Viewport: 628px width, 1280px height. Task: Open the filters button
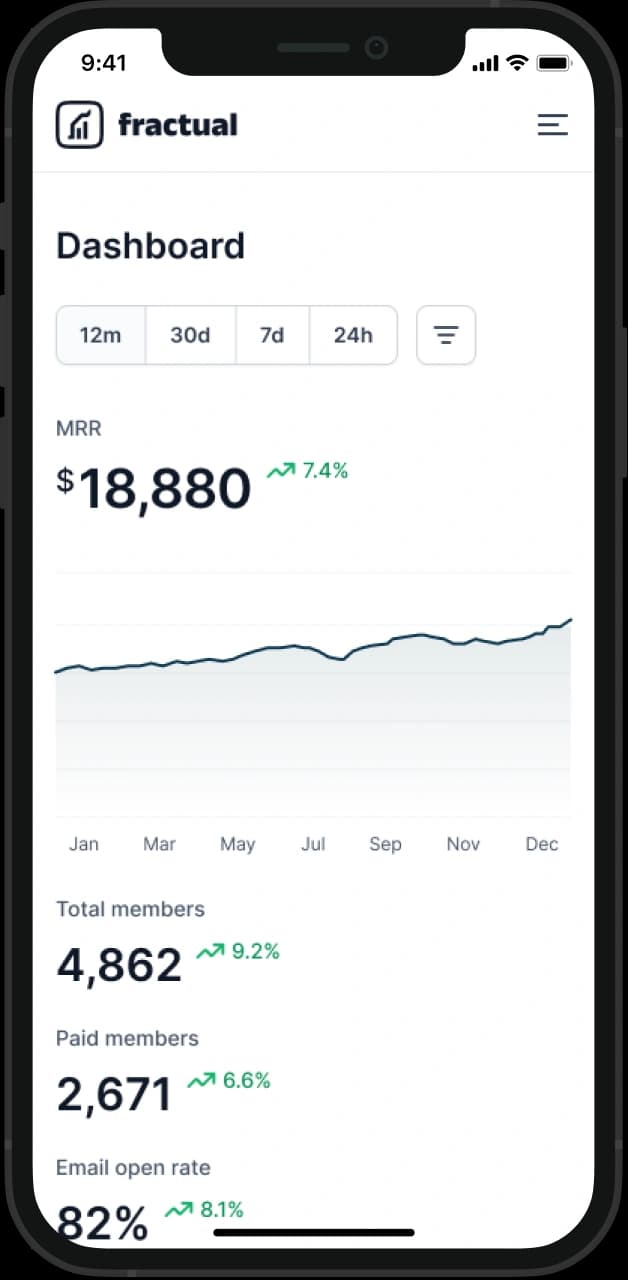tap(446, 335)
